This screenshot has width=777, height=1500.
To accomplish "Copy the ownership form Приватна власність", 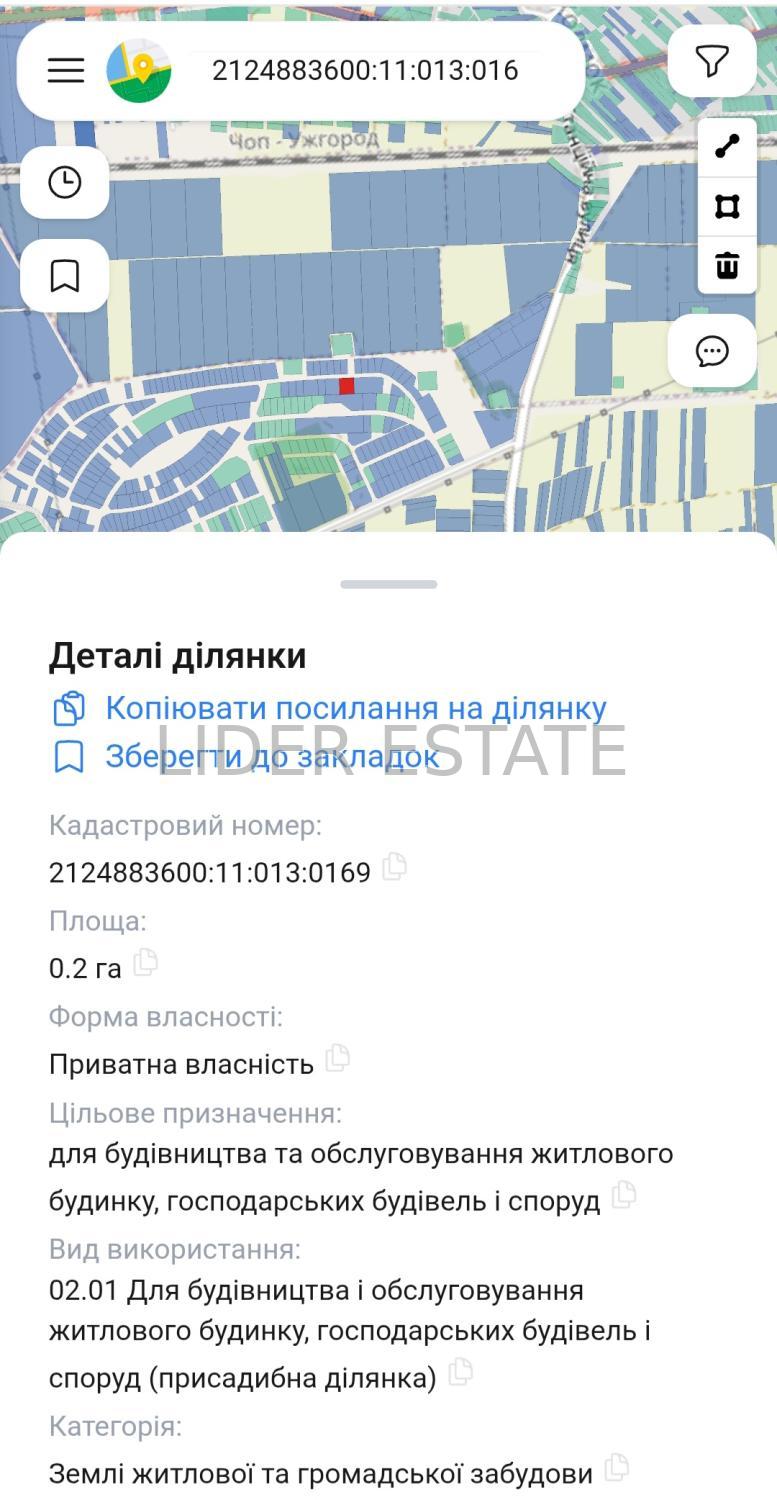I will point(338,1057).
